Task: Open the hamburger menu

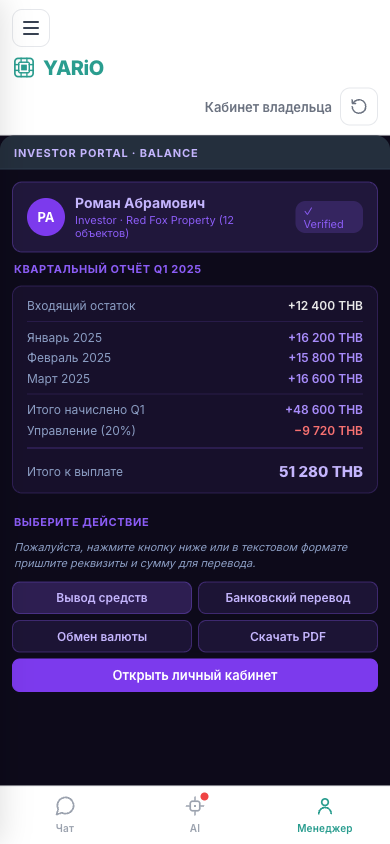Action: point(31,28)
